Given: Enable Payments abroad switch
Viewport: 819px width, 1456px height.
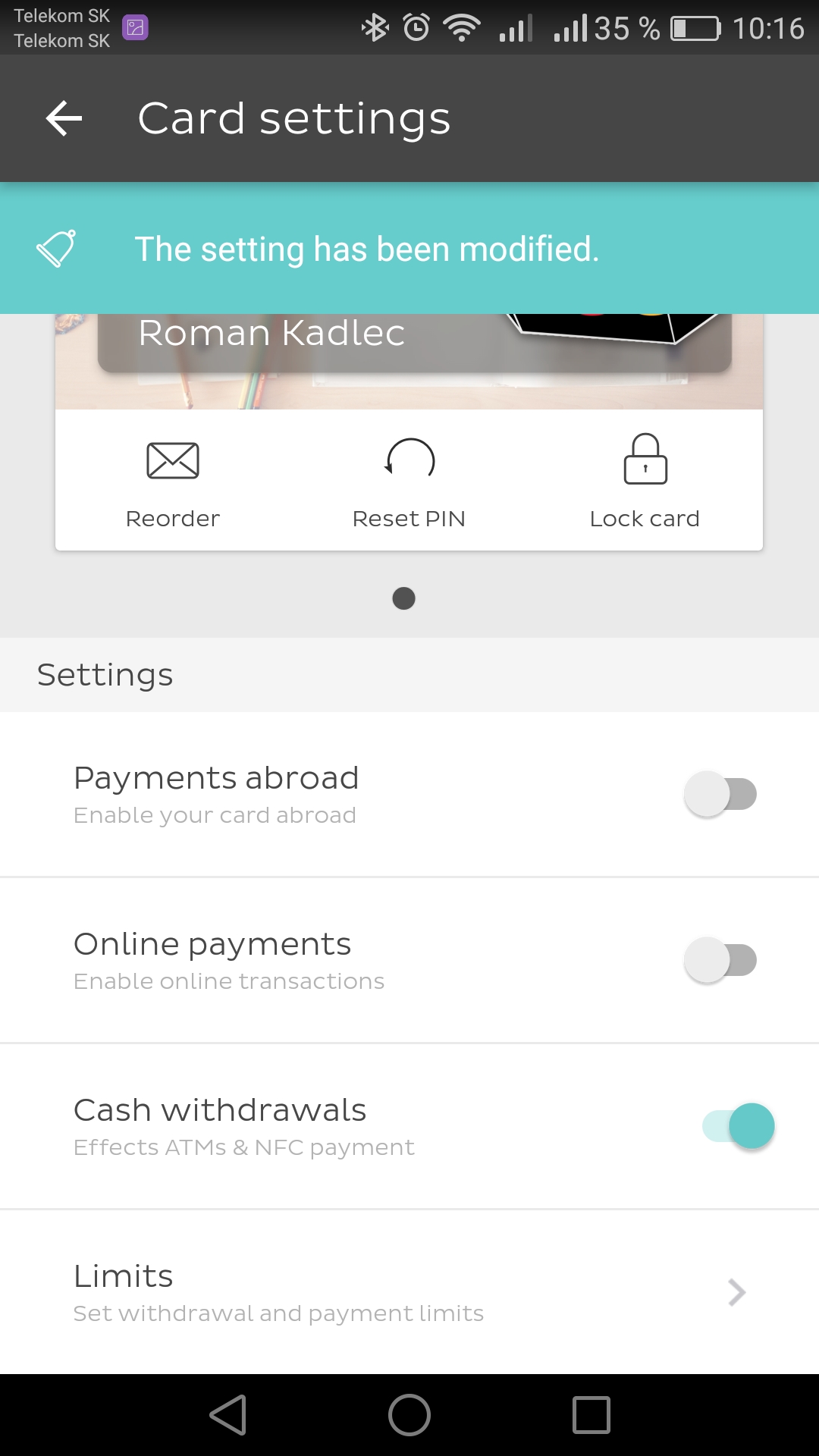Looking at the screenshot, I should (x=720, y=794).
